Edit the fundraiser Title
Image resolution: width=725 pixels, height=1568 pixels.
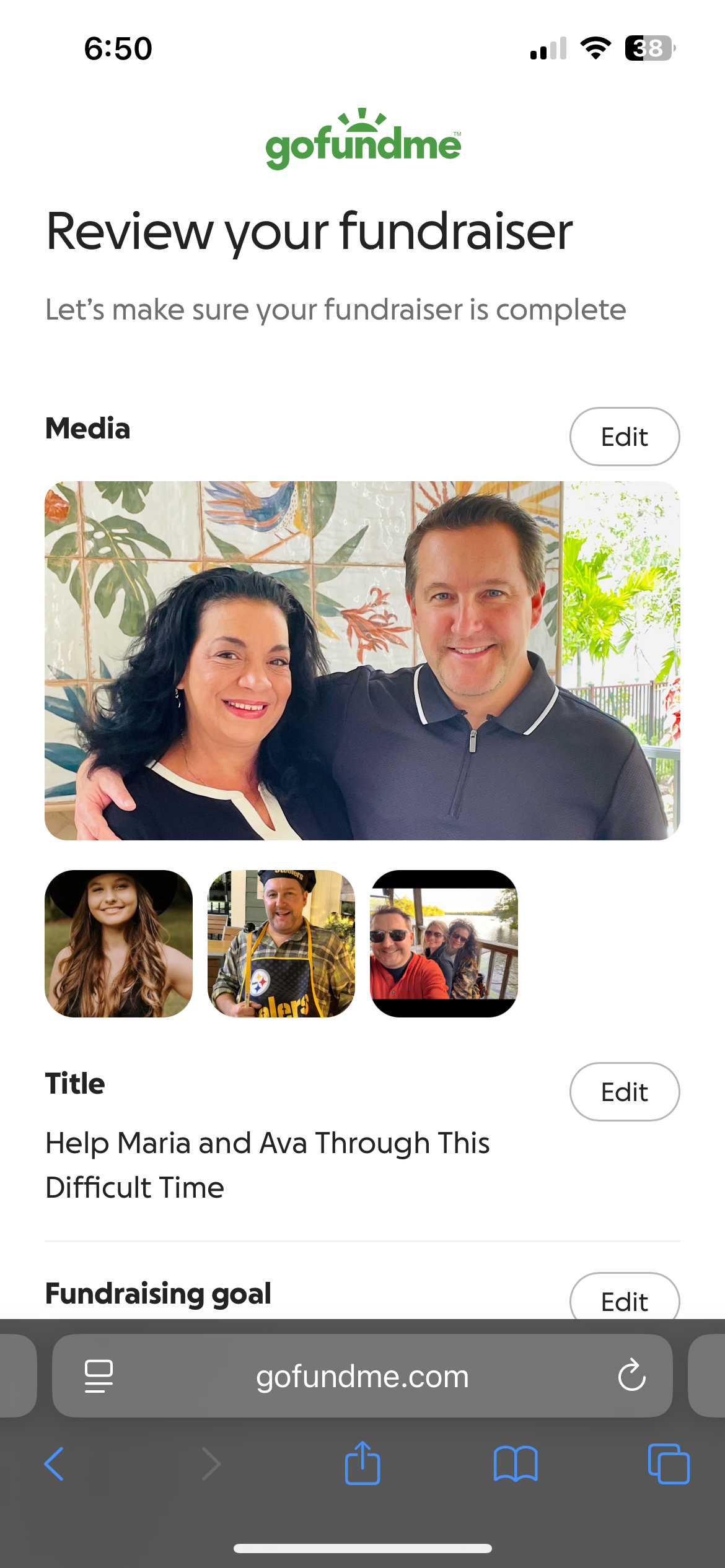click(624, 1092)
